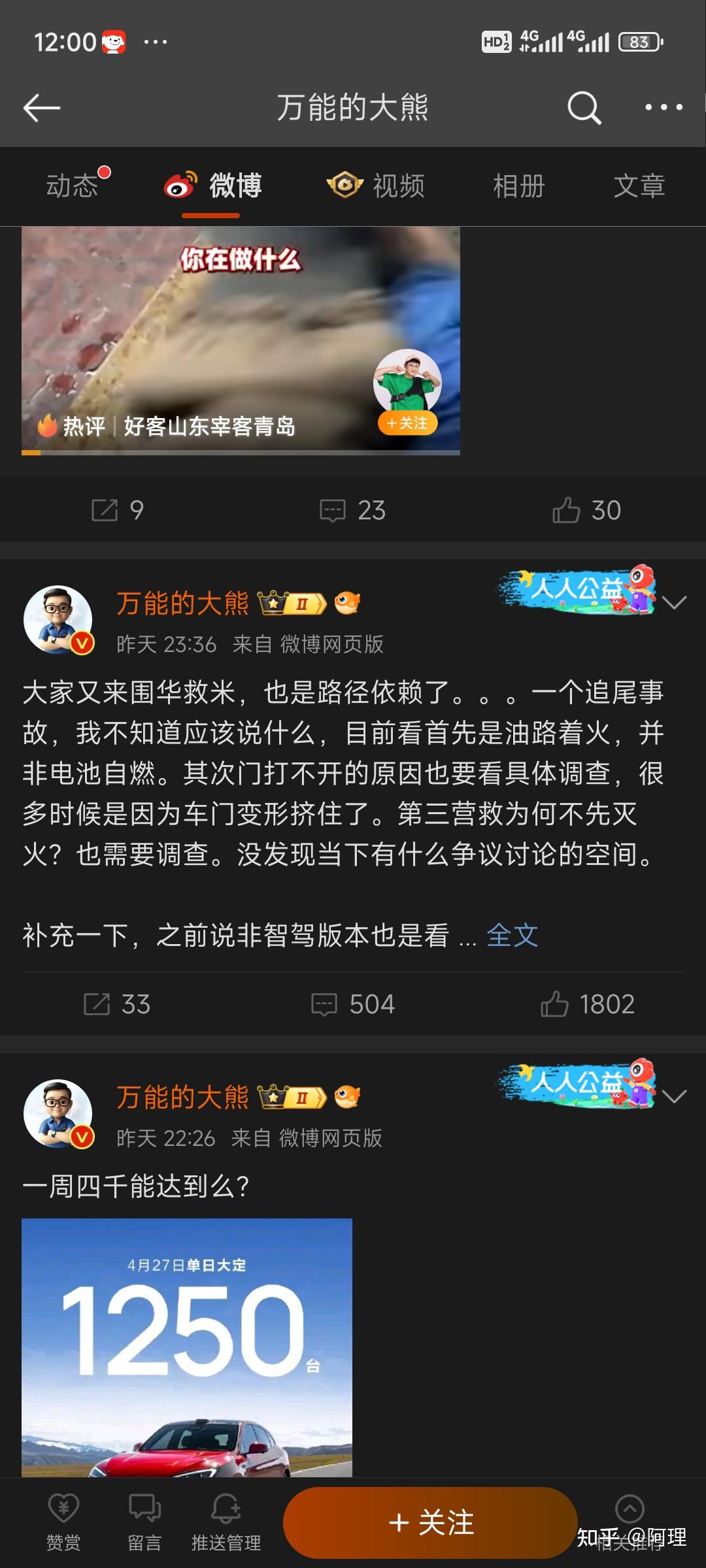This screenshot has height=1568, width=706.
Task: Open 赞赏 to tip the author
Action: coord(63,1522)
